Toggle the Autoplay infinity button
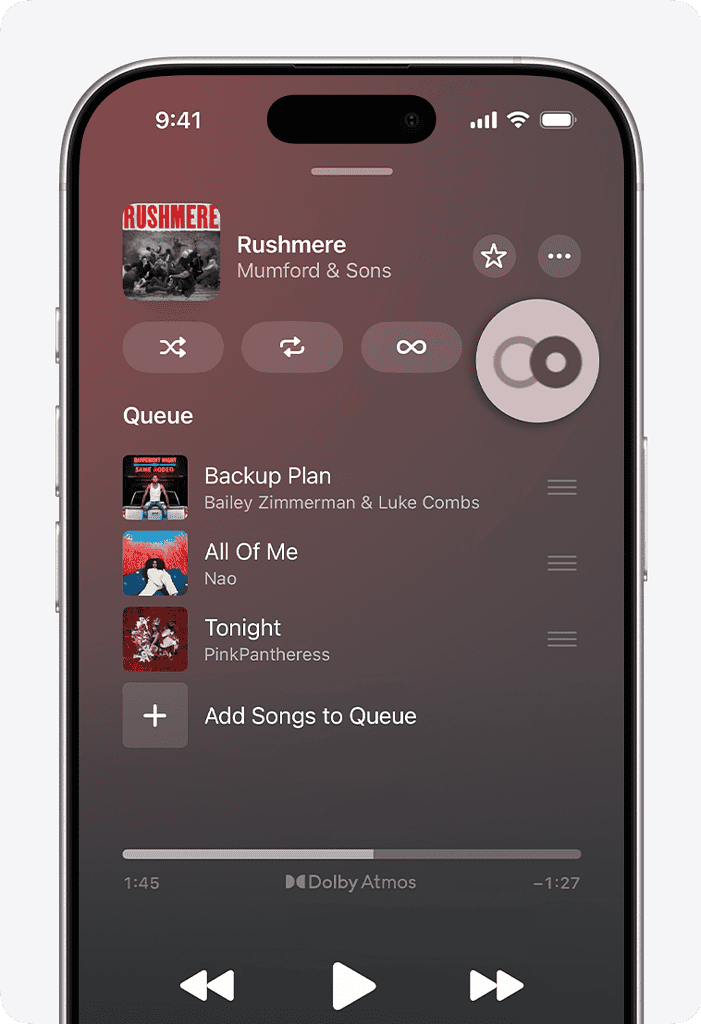Screen dimensions: 701x1024 [411, 347]
